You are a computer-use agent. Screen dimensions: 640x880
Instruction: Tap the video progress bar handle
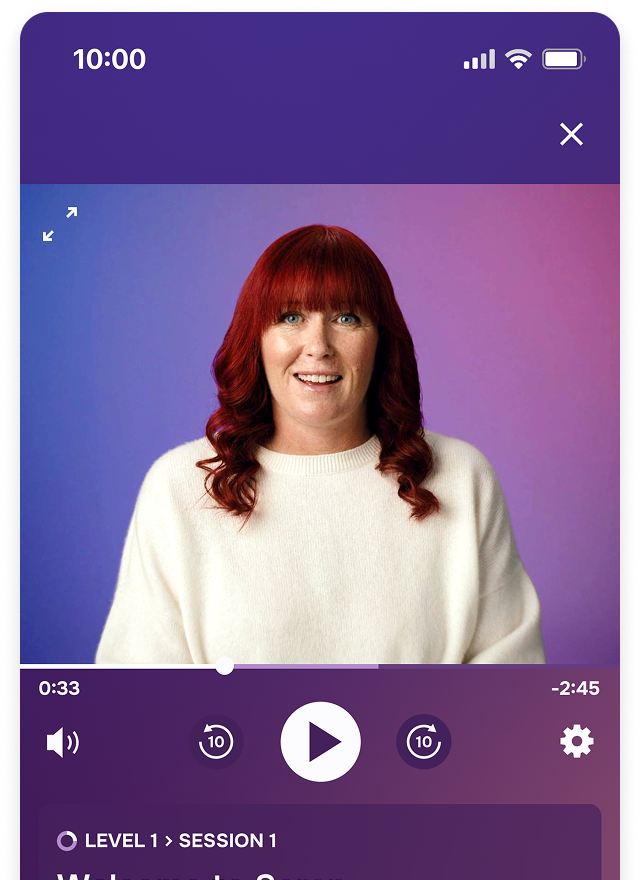(225, 666)
